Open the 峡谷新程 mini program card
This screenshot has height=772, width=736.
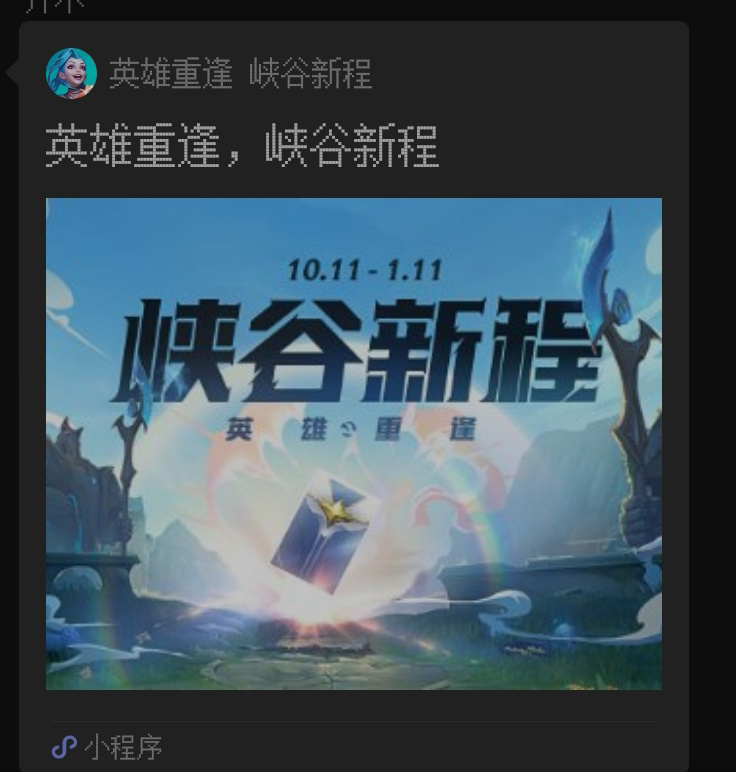(x=353, y=442)
